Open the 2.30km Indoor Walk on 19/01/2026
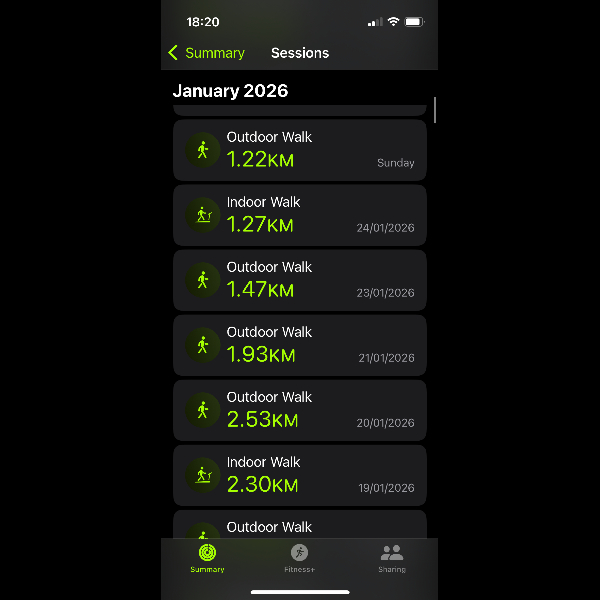This screenshot has height=600, width=600. pyautogui.click(x=299, y=475)
